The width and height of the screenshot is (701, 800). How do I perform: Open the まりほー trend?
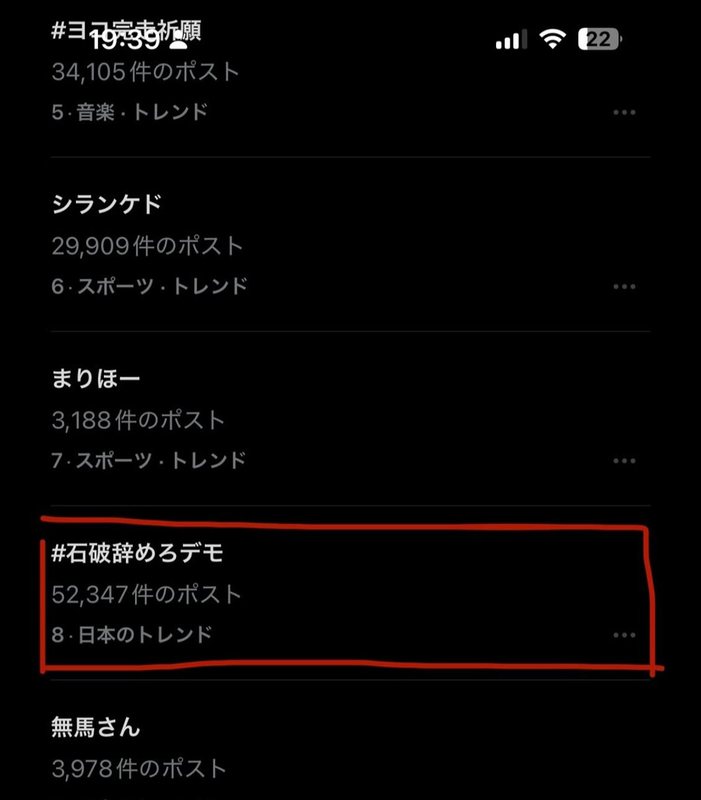97,379
